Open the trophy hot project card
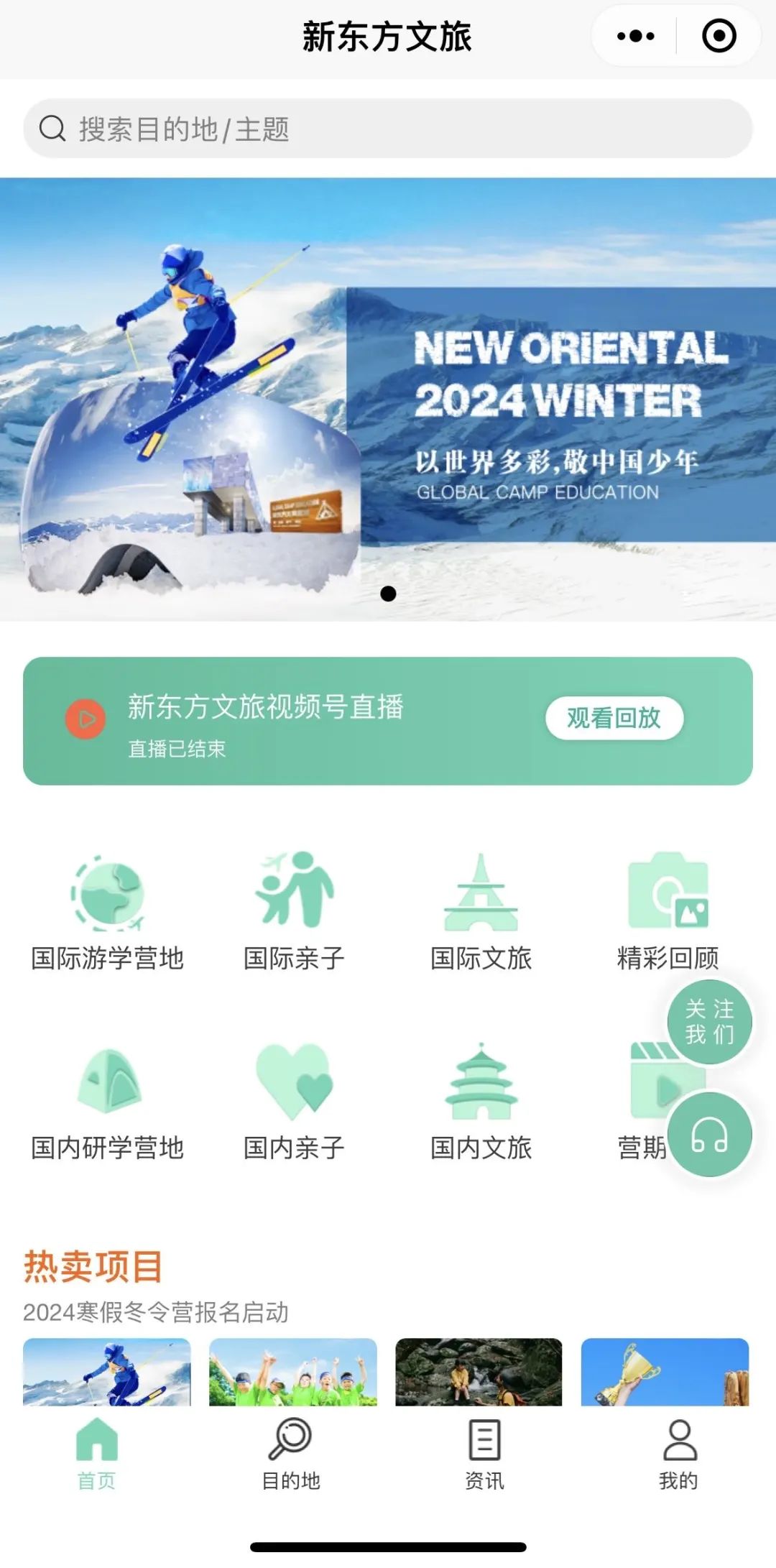Image resolution: width=776 pixels, height=1568 pixels. click(x=665, y=1372)
